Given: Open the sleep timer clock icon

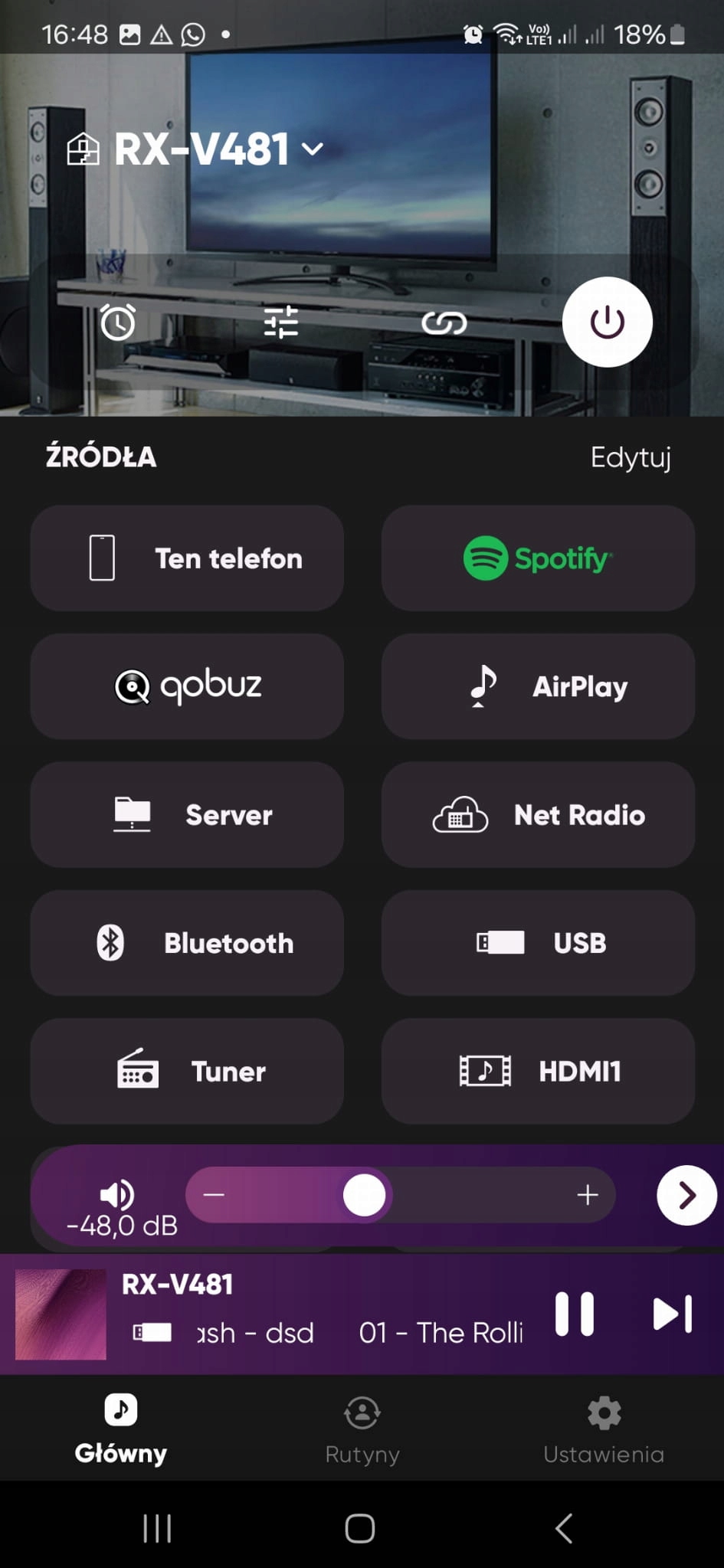Looking at the screenshot, I should pos(118,322).
